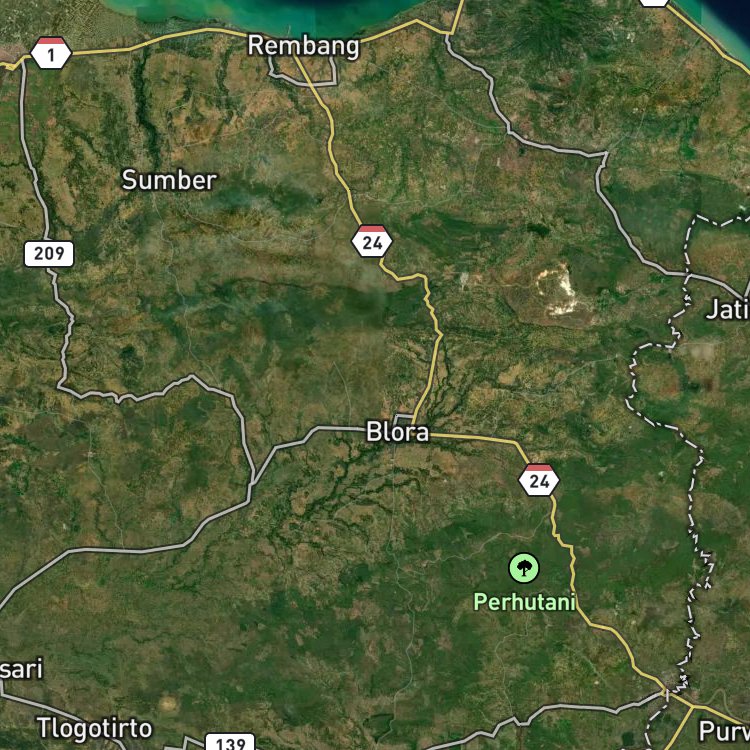
Task: Select the Blora city label
Action: 397,432
